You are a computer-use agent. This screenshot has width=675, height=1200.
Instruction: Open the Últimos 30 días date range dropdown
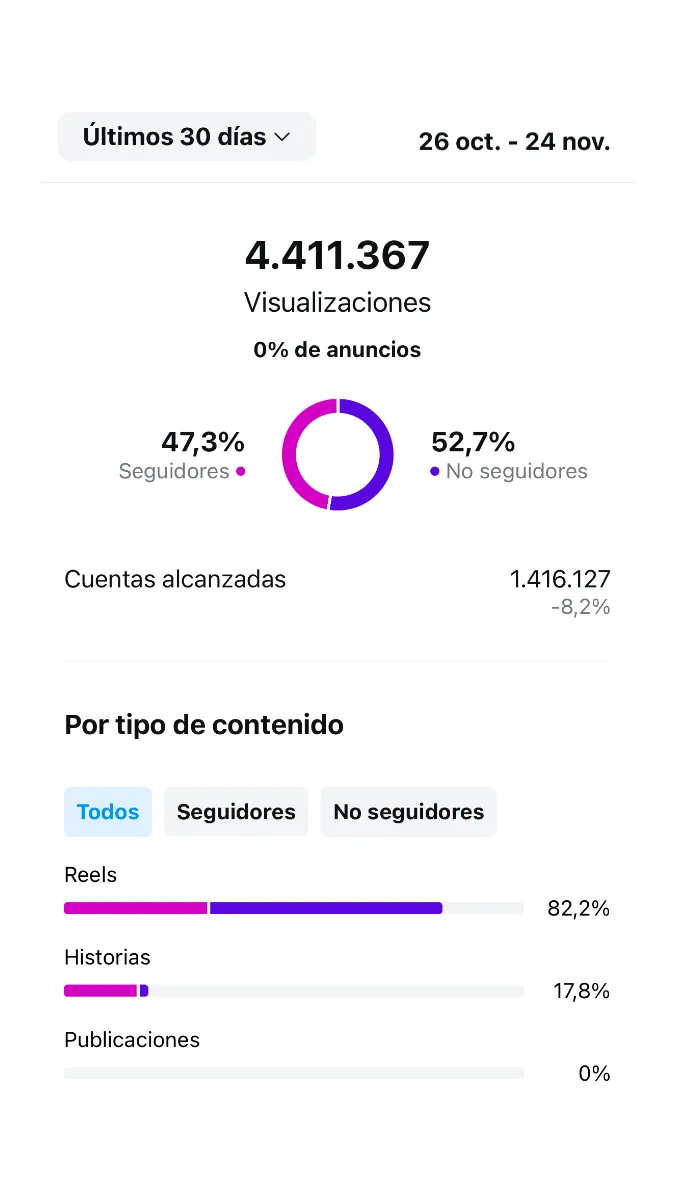(x=187, y=137)
